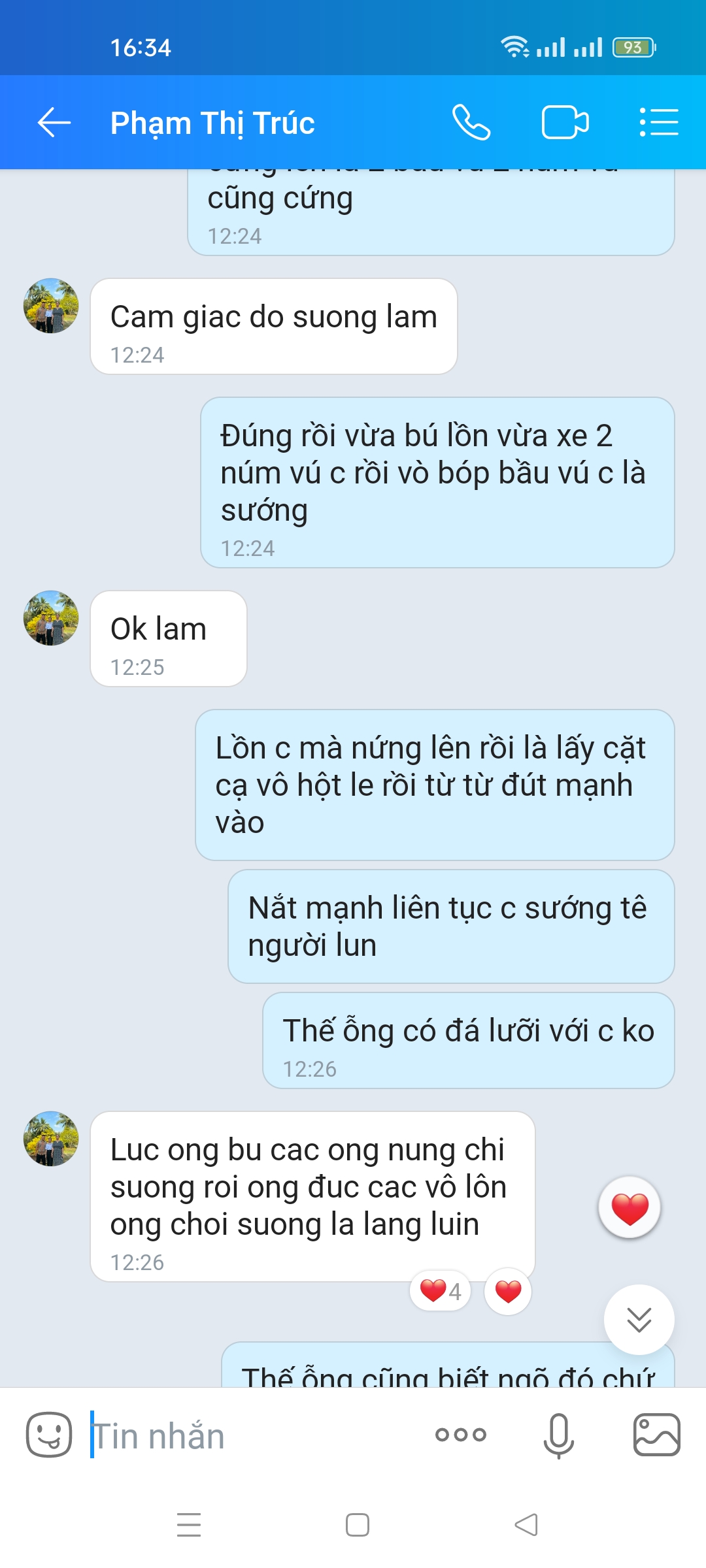React with the large heart button
Viewport: 706px width, 1568px height.
[x=629, y=1207]
